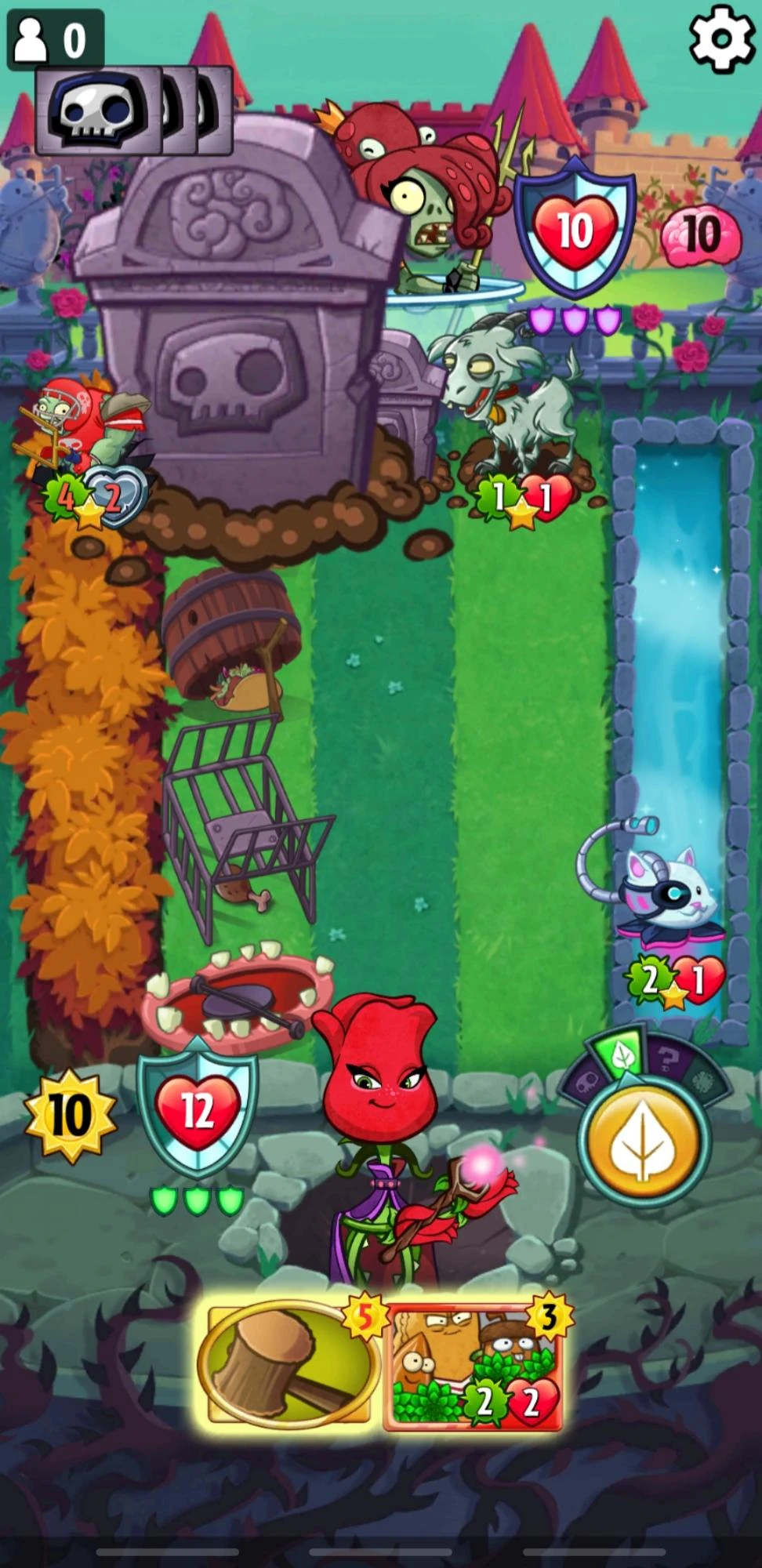Select the 2/2 plant card costing 3
This screenshot has width=762, height=1568.
[x=472, y=1366]
